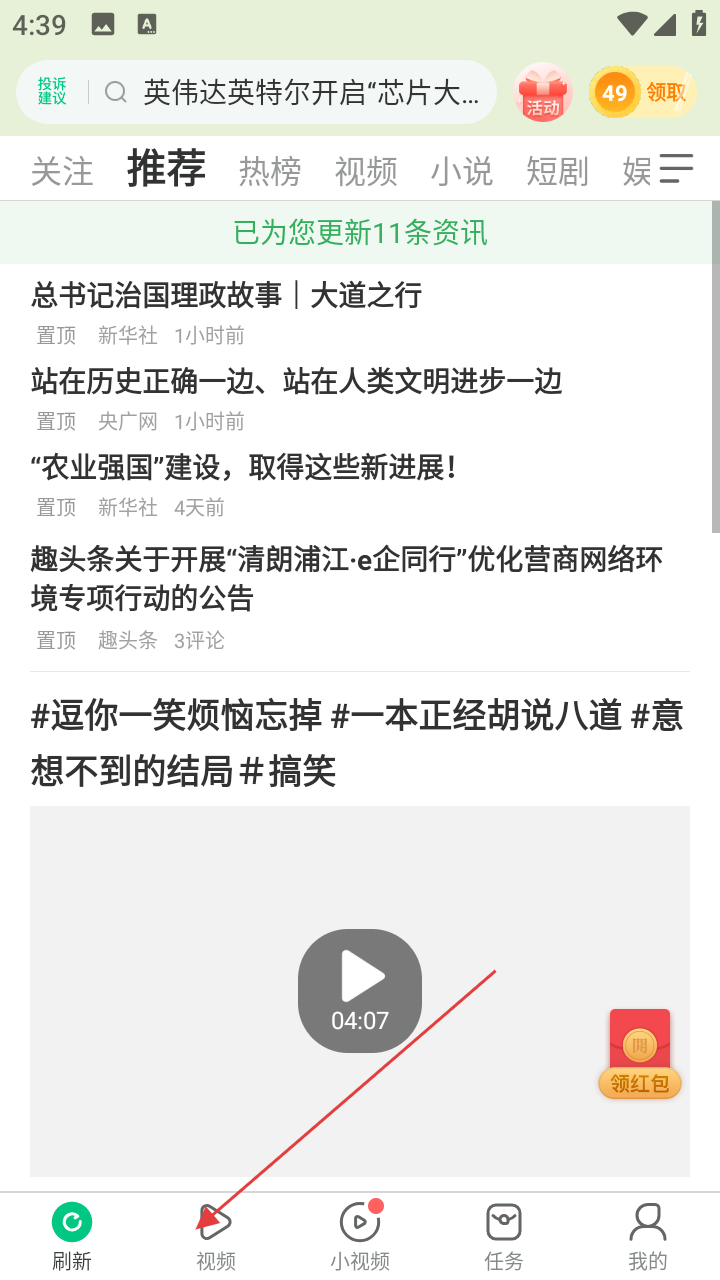This screenshot has height=1280, width=720.
Task: Switch to the 关注 tab
Action: click(62, 171)
